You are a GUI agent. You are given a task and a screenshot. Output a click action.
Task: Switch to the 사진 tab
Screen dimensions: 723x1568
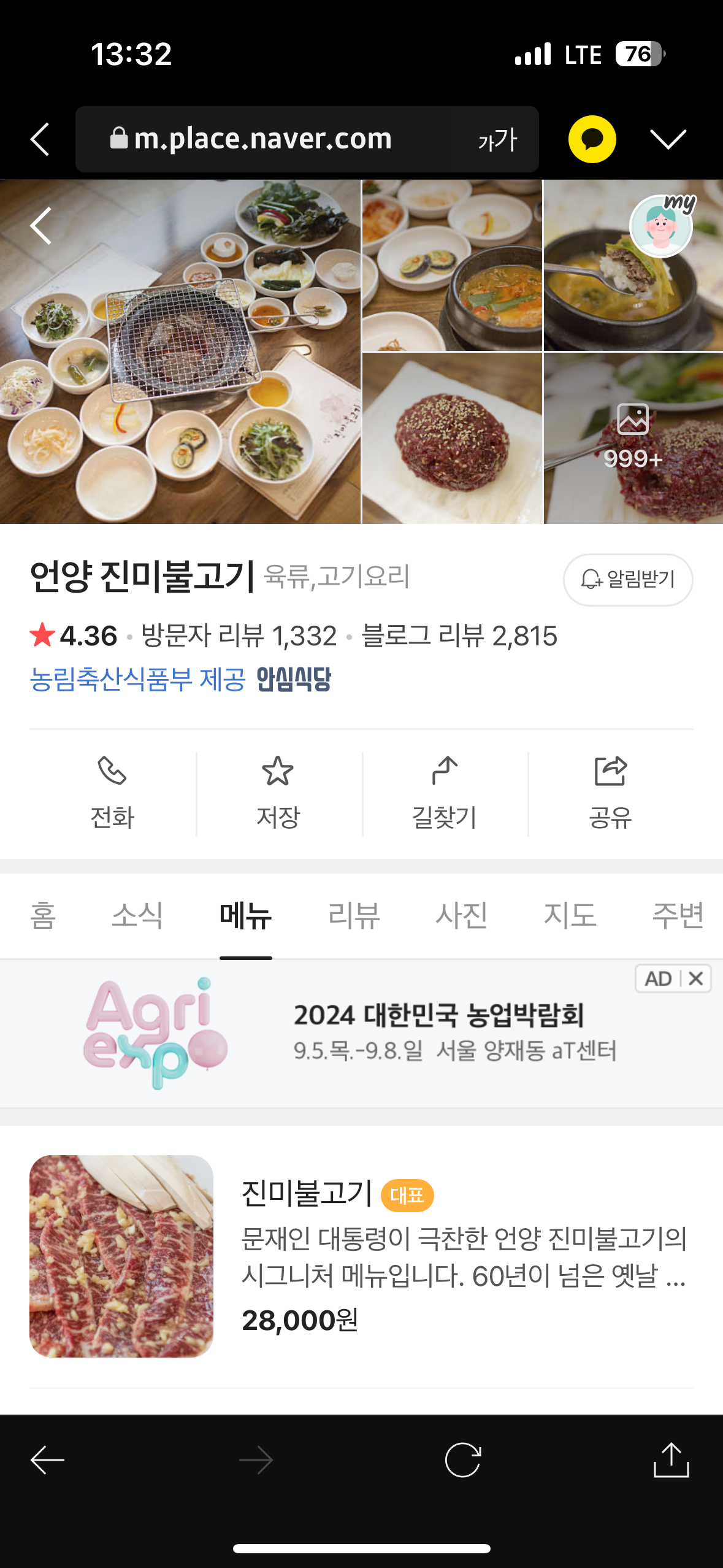click(462, 915)
